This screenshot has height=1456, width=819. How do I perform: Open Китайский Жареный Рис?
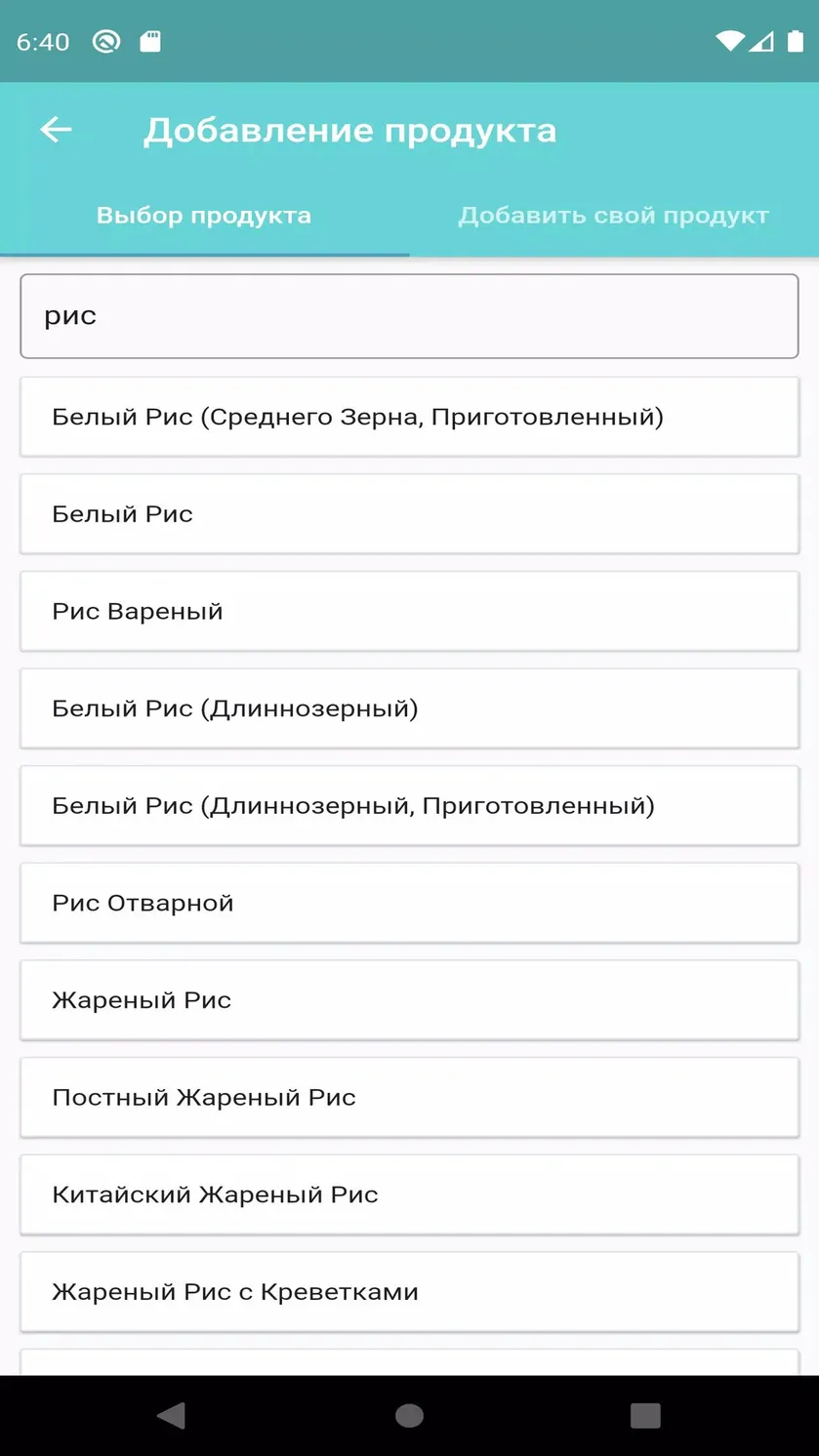pos(409,1194)
